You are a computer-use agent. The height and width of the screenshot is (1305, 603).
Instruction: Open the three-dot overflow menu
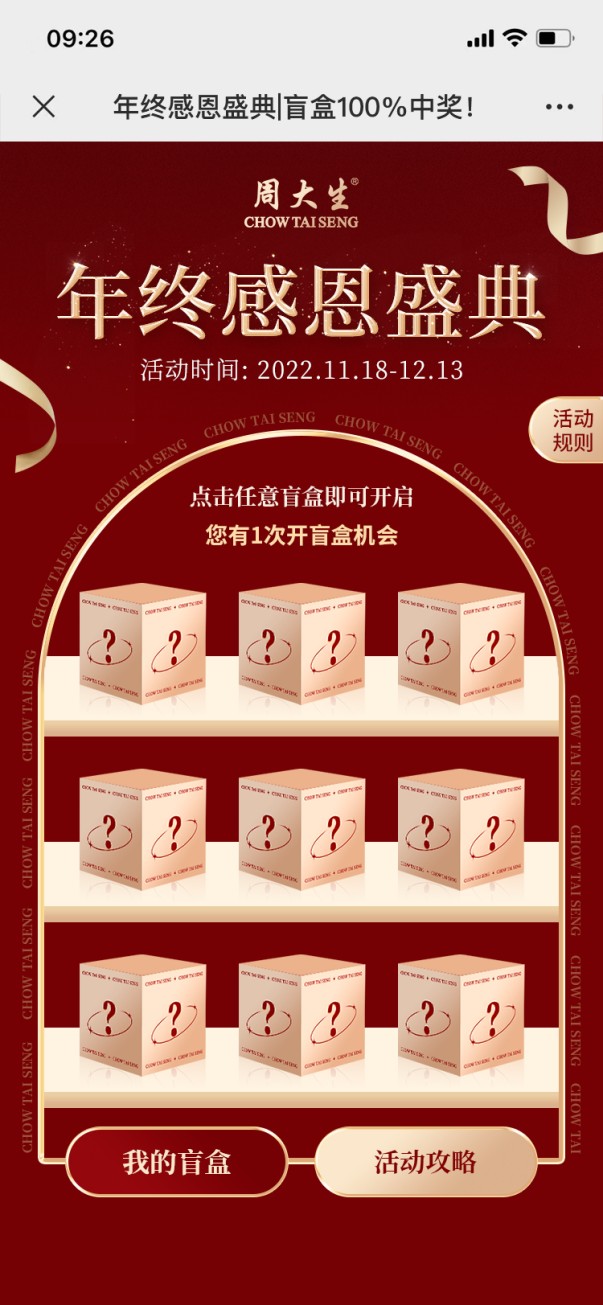559,107
